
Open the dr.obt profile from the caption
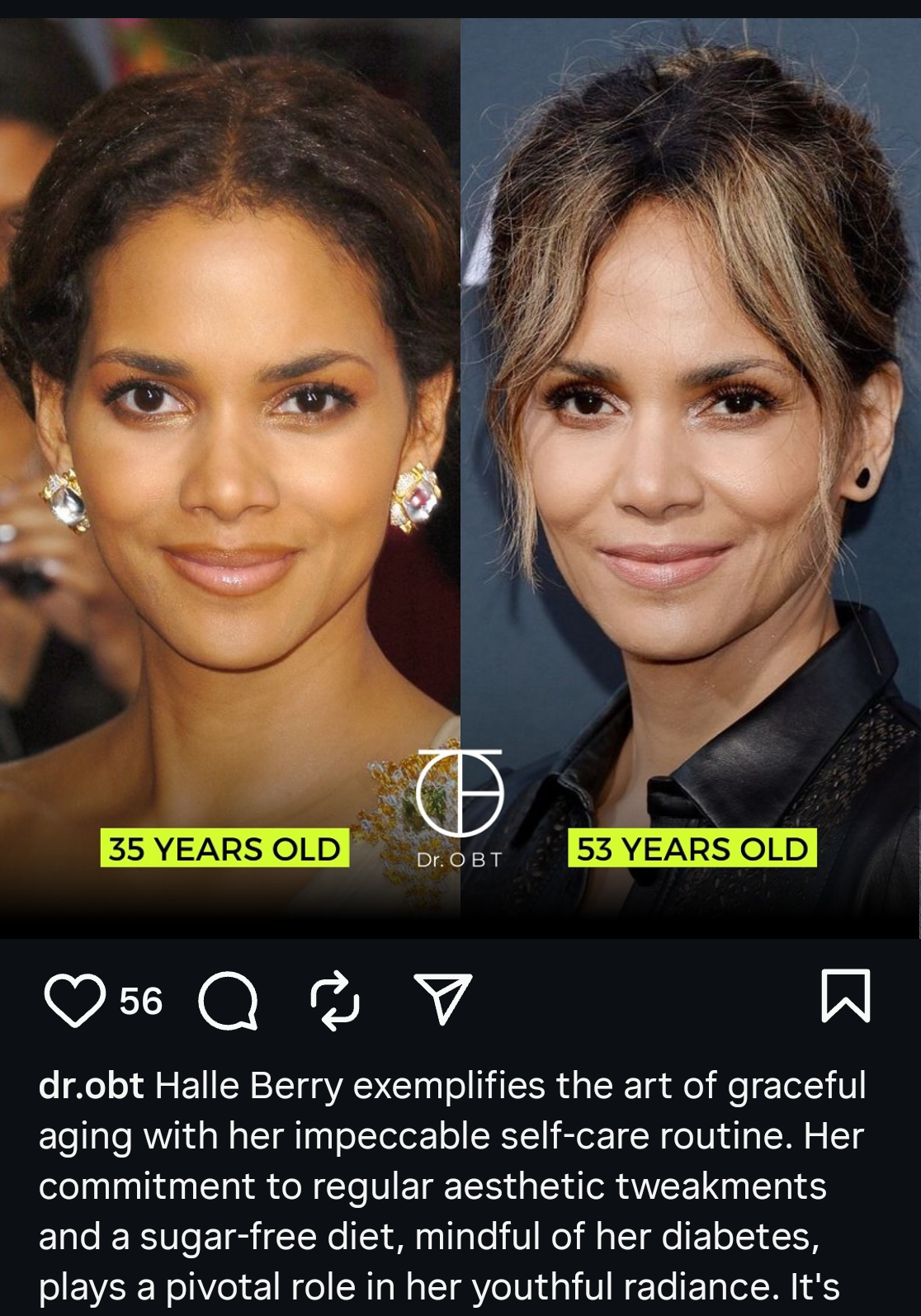(x=91, y=1086)
